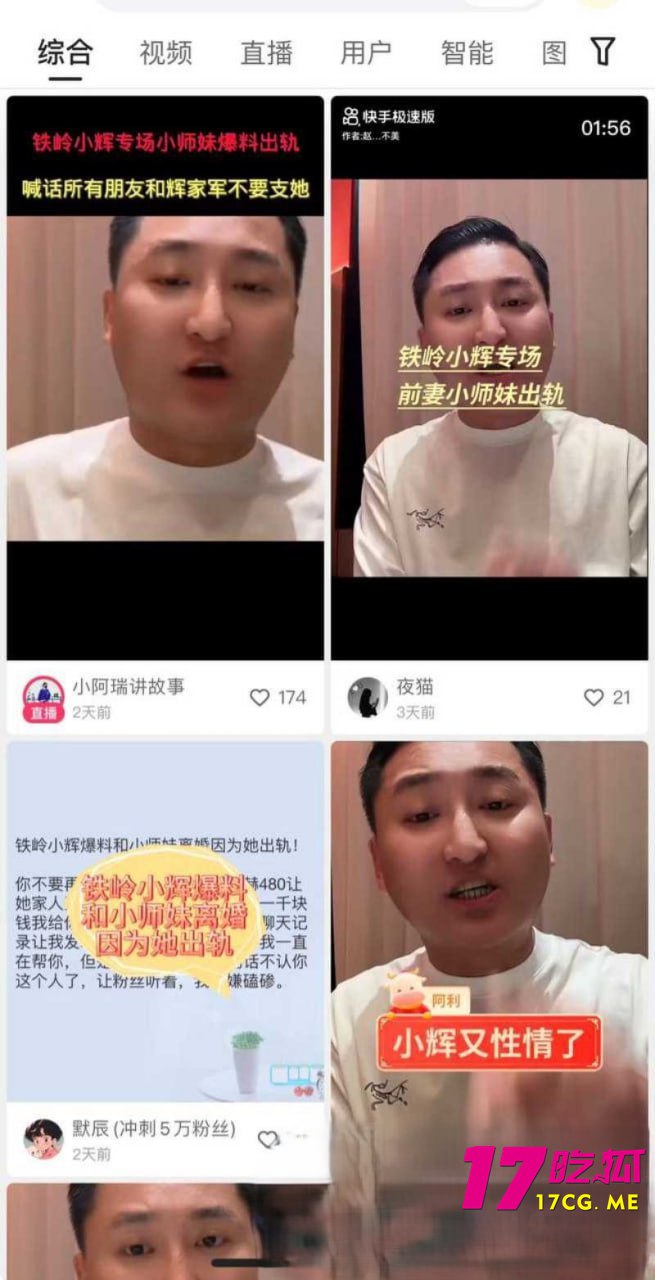
Task: Switch to the 用户 tab
Action: click(x=366, y=53)
